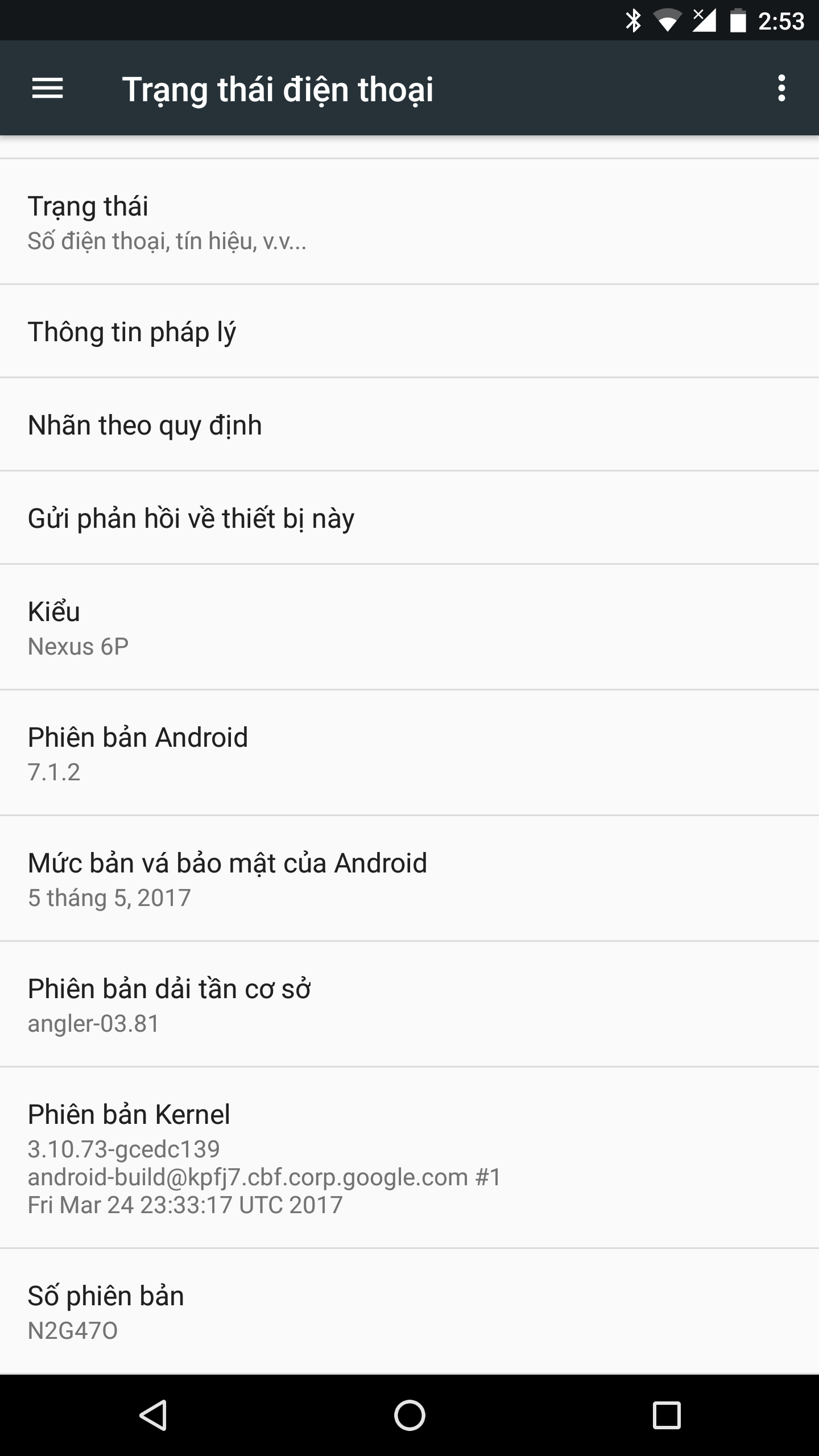Viewport: 819px width, 1456px height.
Task: Tap the Phiên bản Kernel entry
Action: click(x=409, y=1158)
